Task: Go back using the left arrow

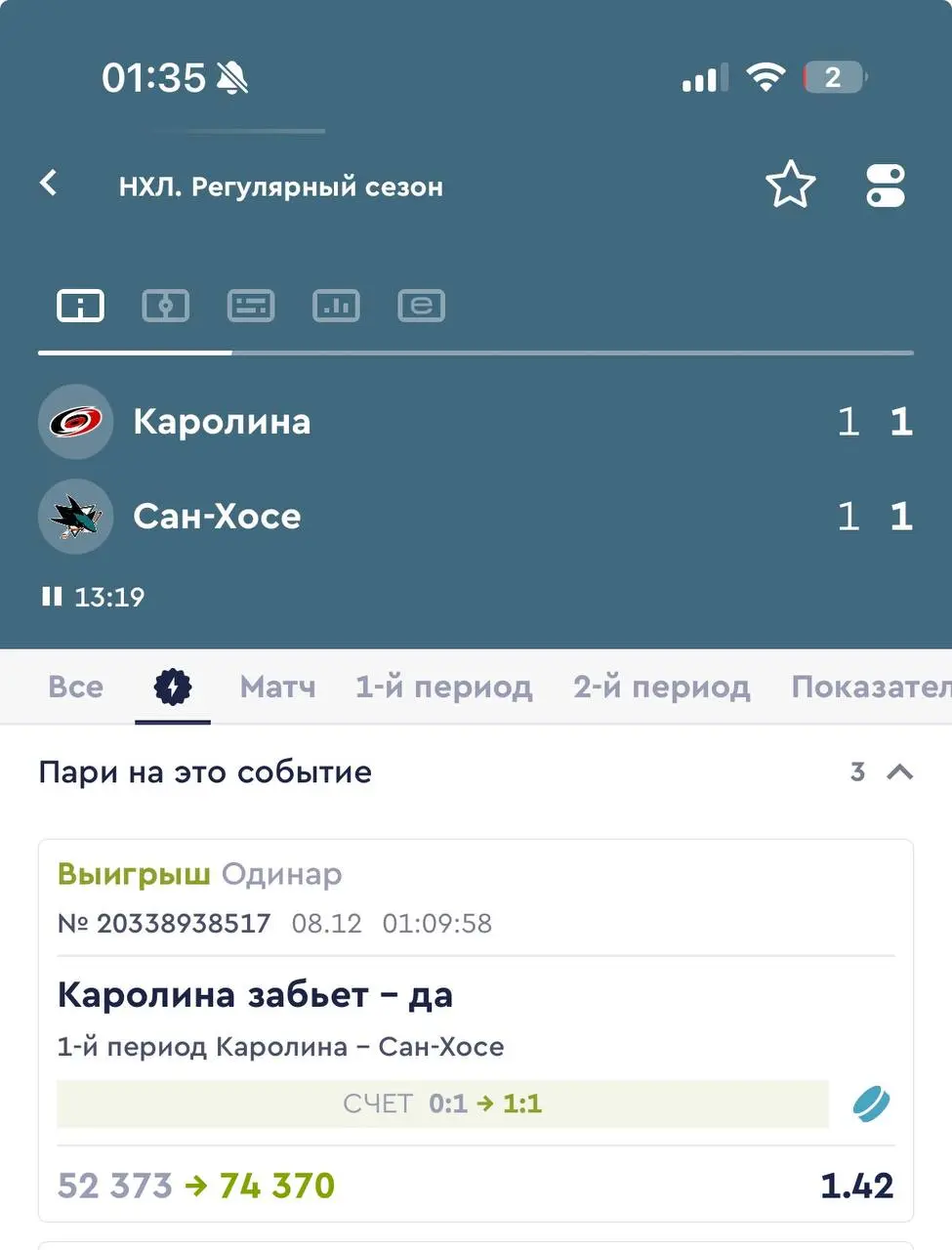Action: click(48, 184)
